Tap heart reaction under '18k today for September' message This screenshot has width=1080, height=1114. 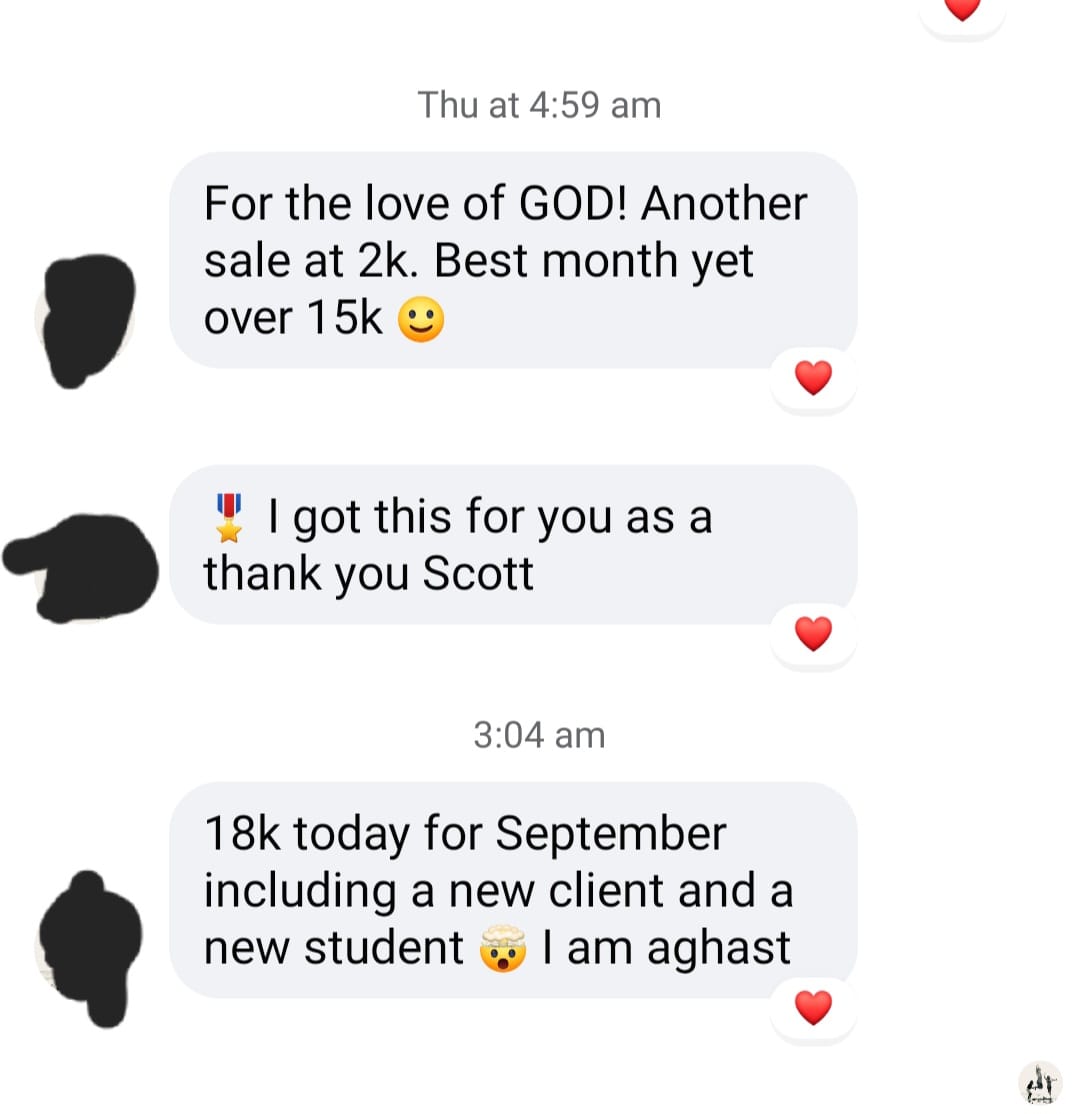813,1008
